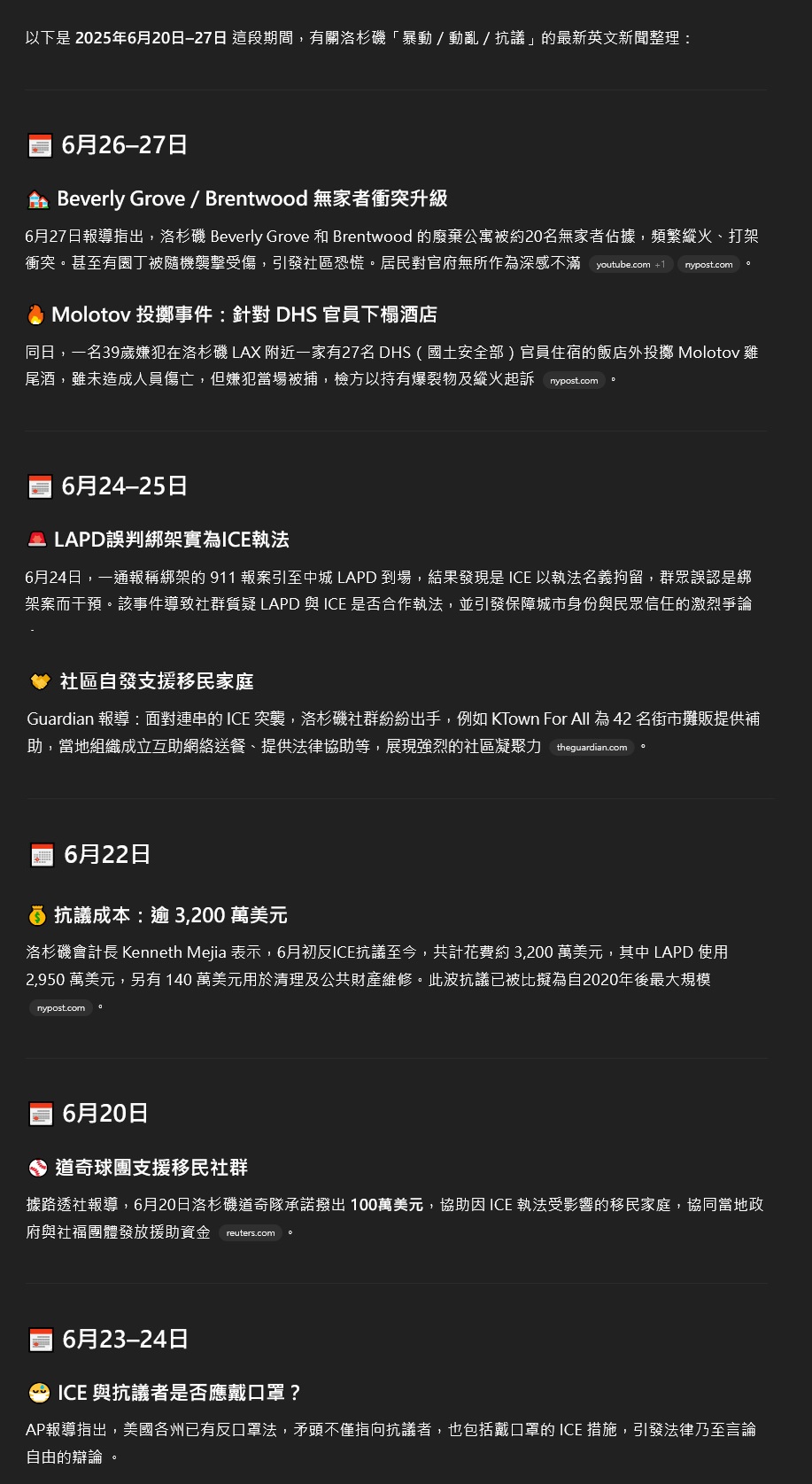
Task: Open nypost.com source for protest cost section
Action: click(x=61, y=1007)
